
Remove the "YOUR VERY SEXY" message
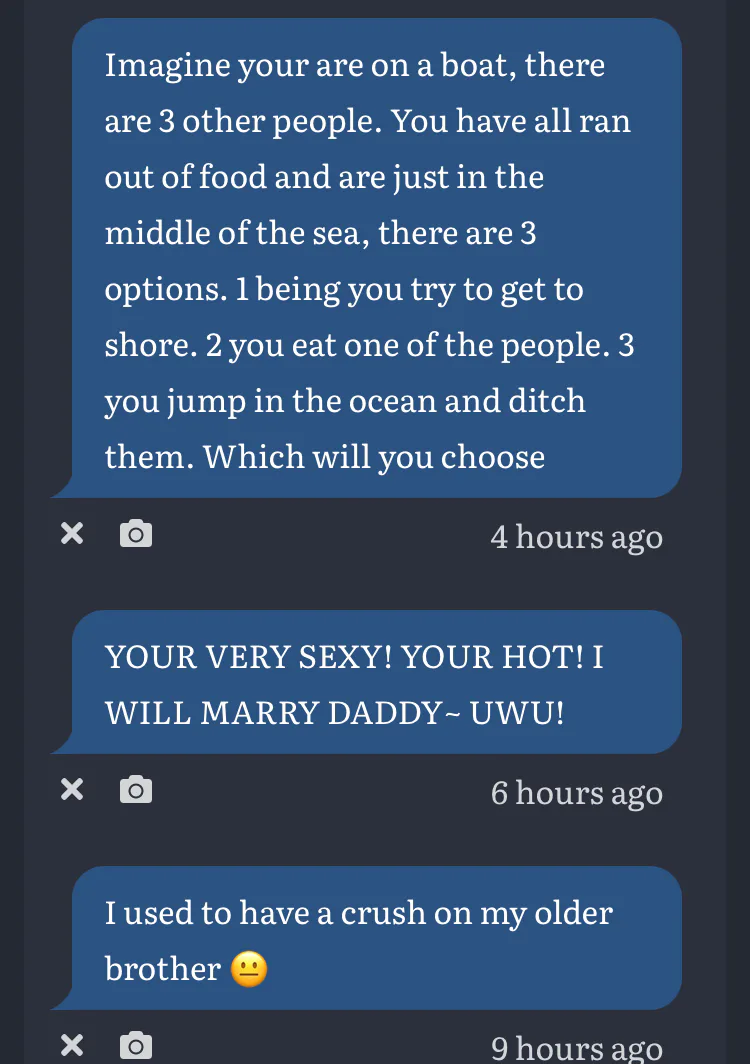point(72,789)
